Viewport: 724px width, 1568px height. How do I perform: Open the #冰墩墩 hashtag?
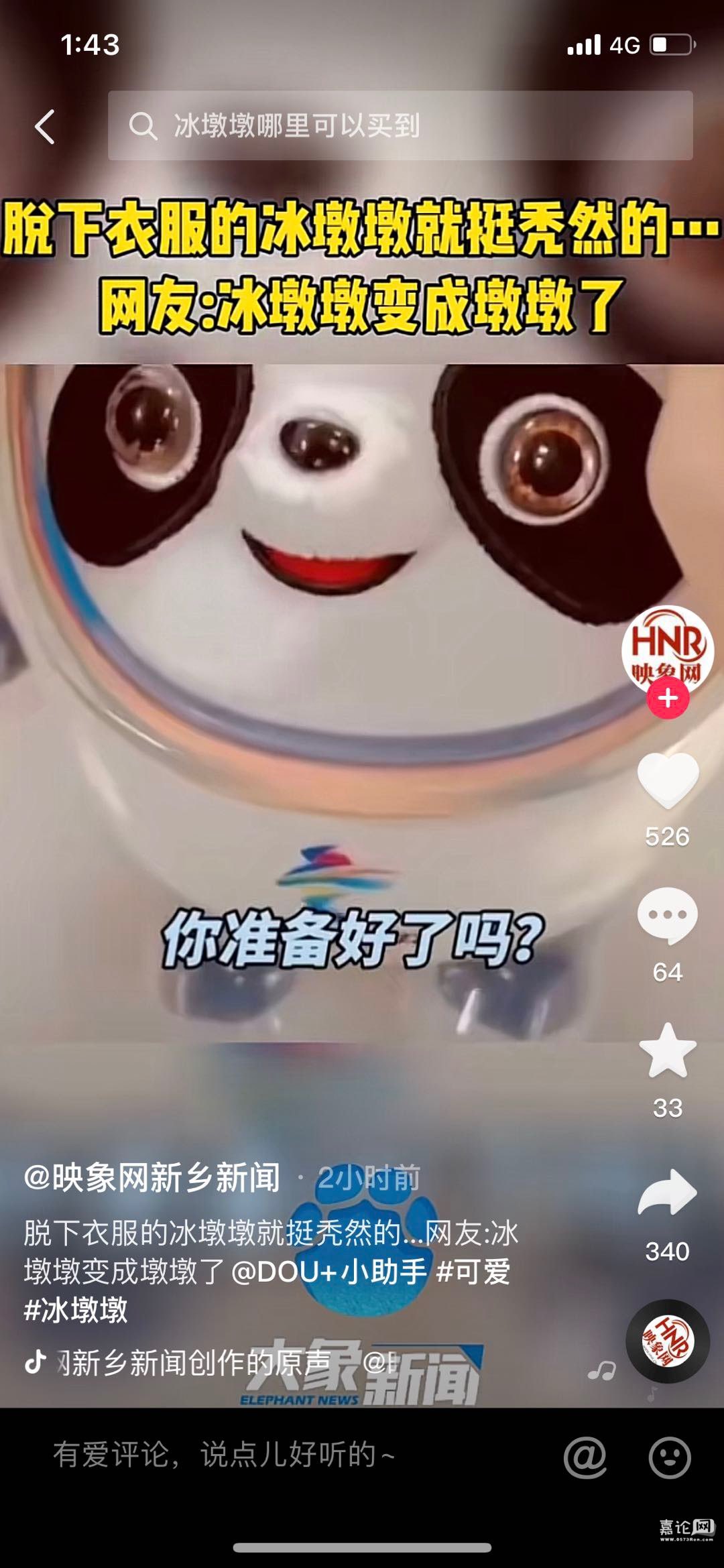point(76,1309)
